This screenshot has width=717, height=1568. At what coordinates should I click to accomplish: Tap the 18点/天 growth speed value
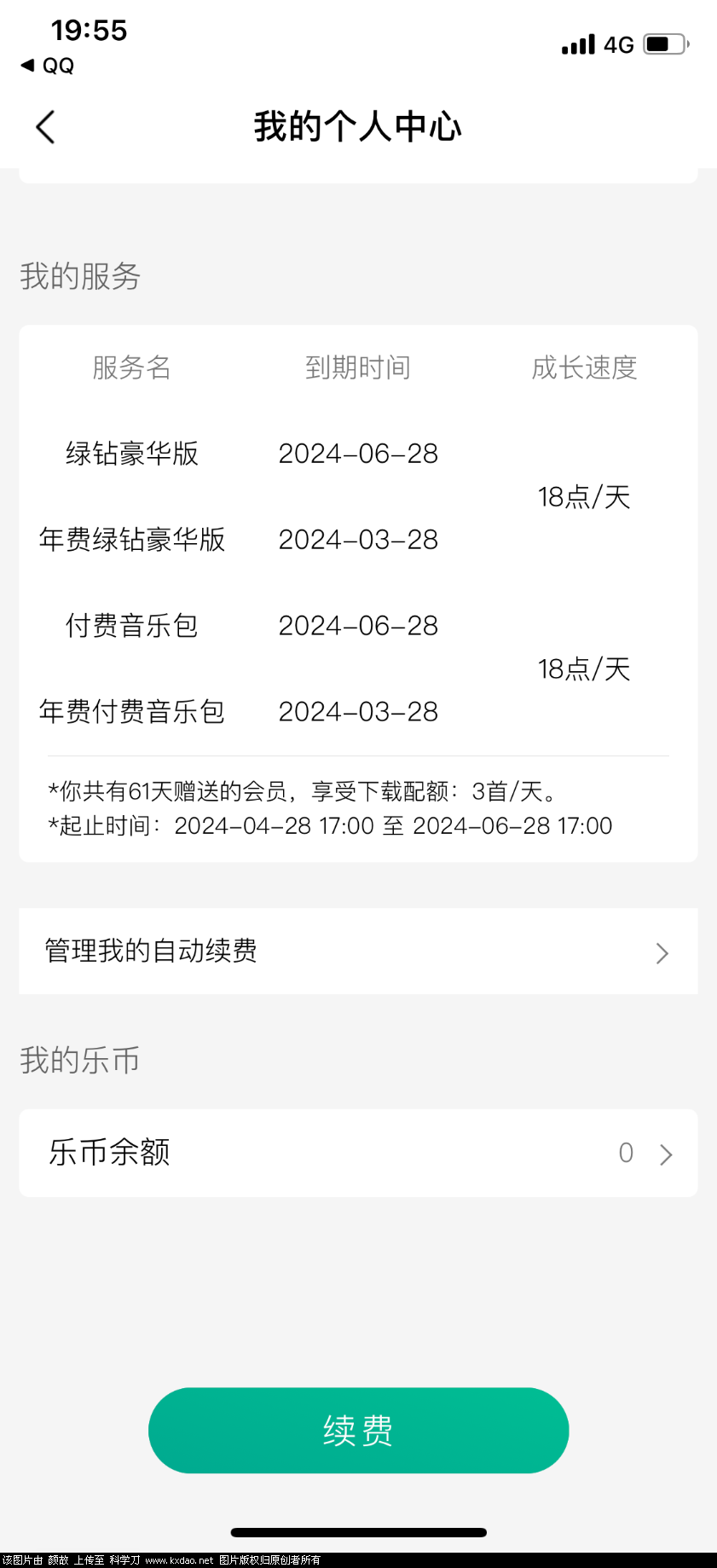(585, 497)
